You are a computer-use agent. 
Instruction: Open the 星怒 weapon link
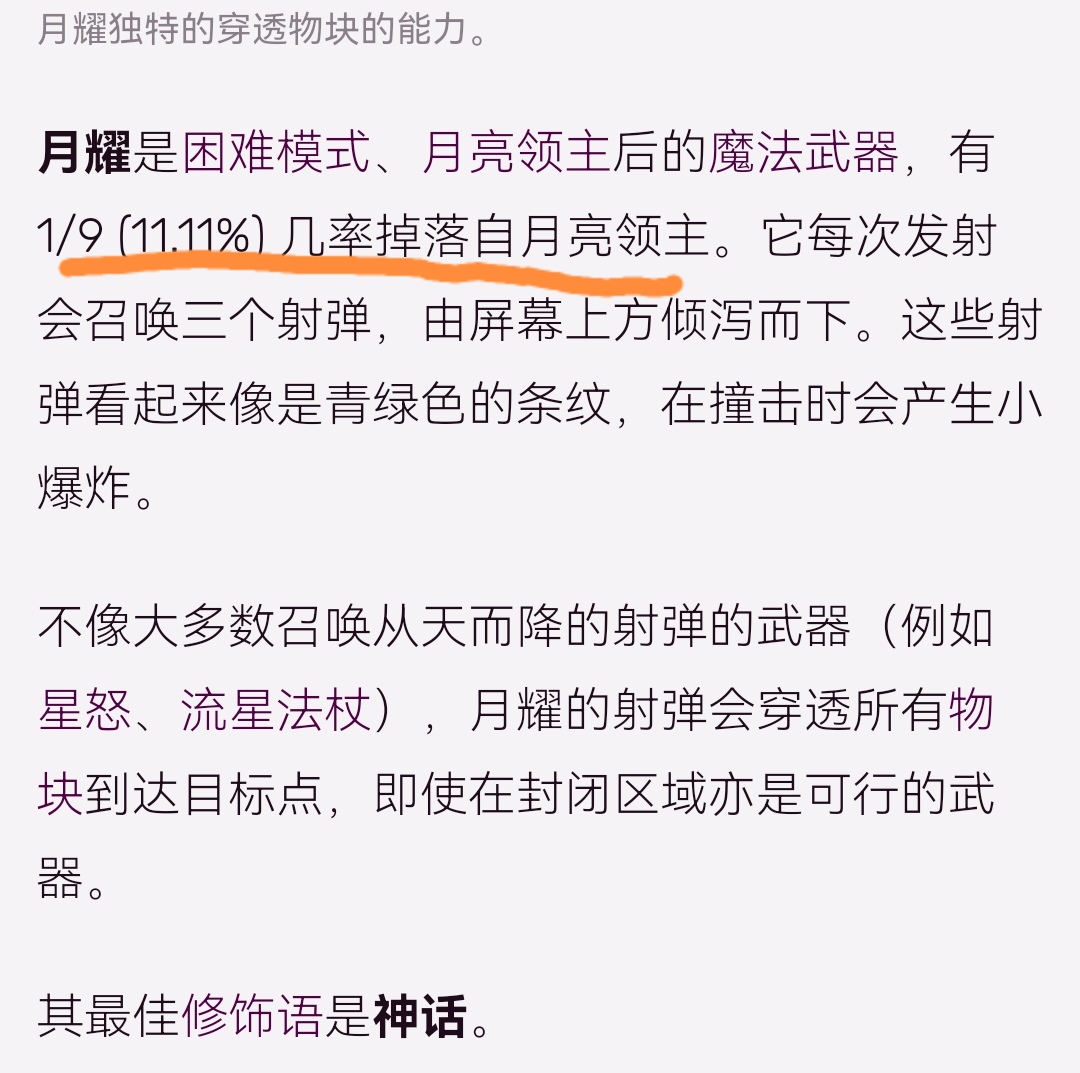[x=84, y=713]
